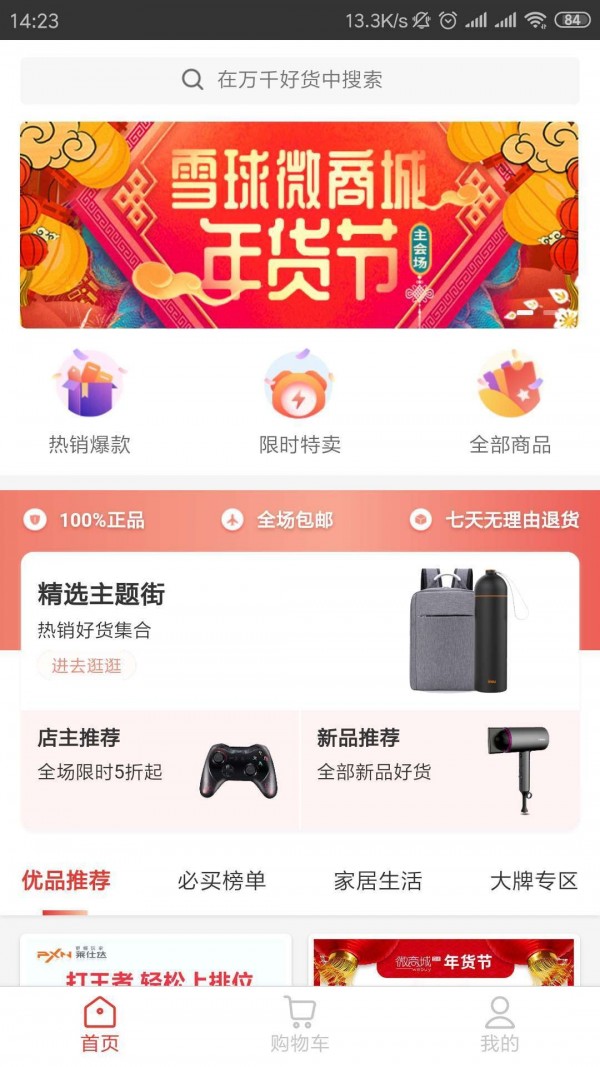Open the search box 在万千好货中搜索
Viewport: 600px width, 1067px height.
[x=299, y=80]
